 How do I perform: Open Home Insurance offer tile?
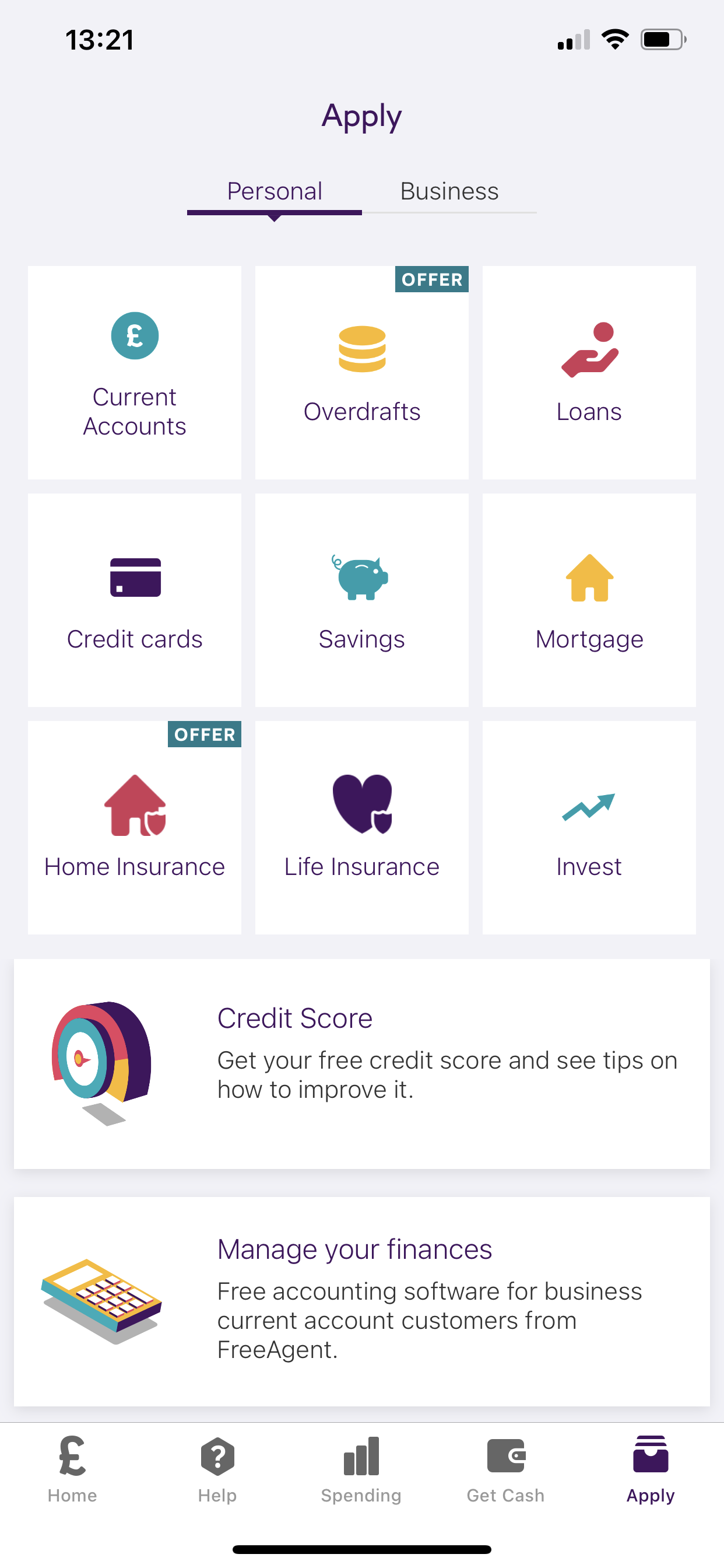[135, 828]
